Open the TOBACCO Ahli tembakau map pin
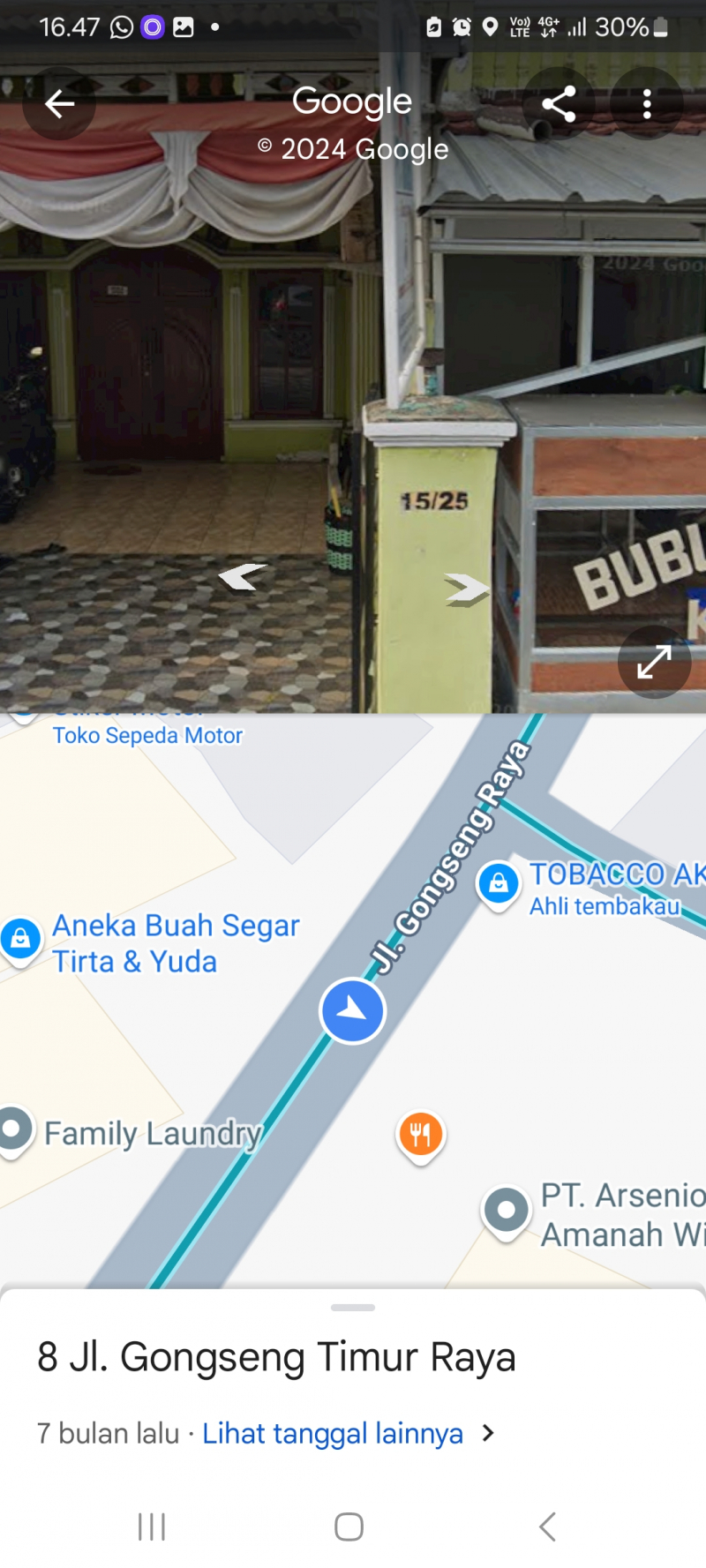This screenshot has height=1568, width=706. [499, 883]
